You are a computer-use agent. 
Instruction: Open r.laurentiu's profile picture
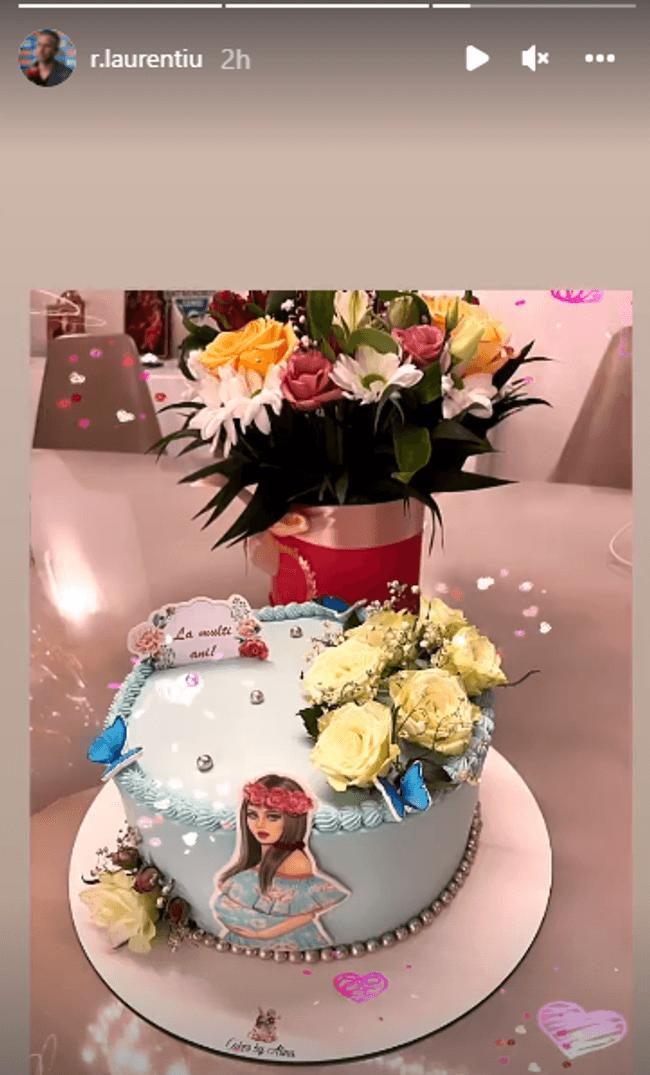click(x=47, y=58)
